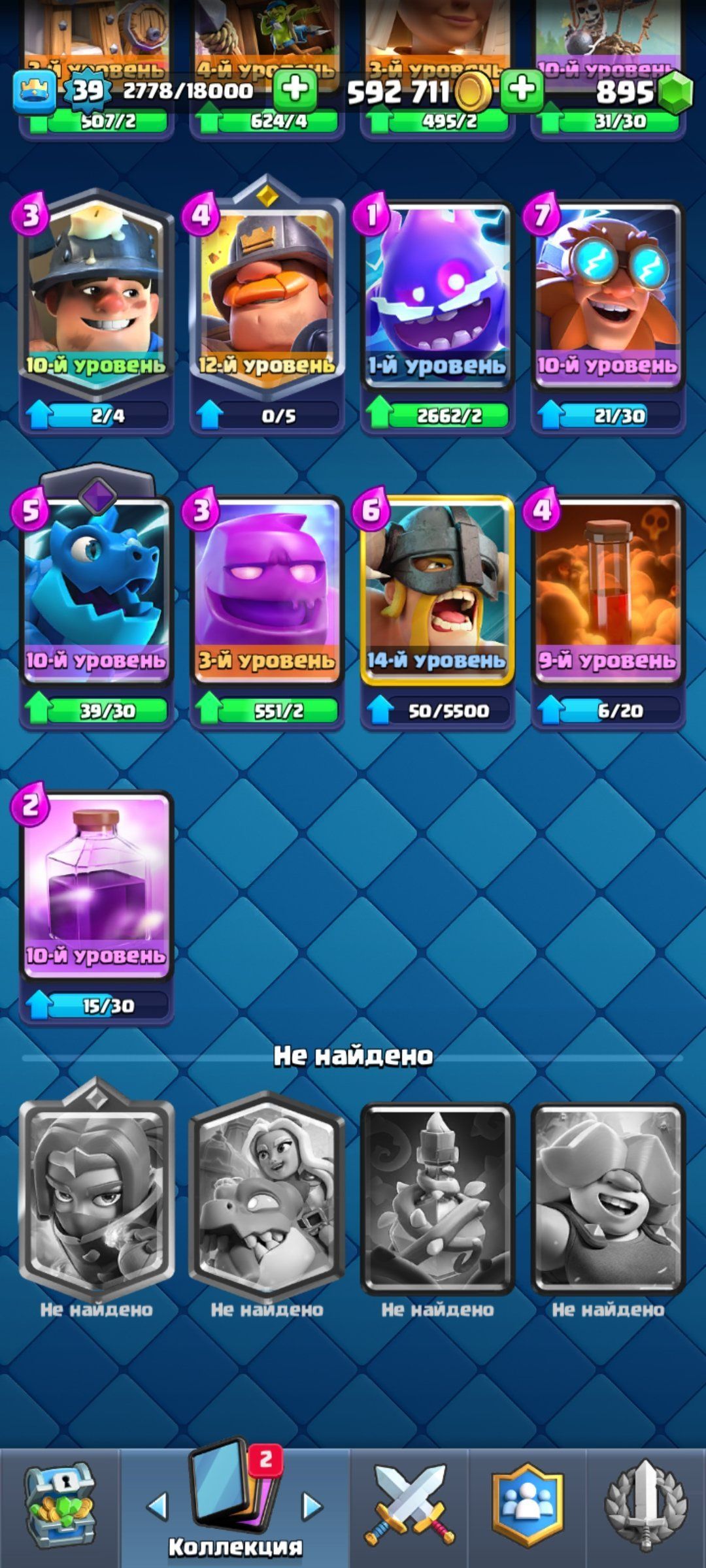The height and width of the screenshot is (1568, 706).
Task: Open the Electro Dragon card
Action: 96,588
